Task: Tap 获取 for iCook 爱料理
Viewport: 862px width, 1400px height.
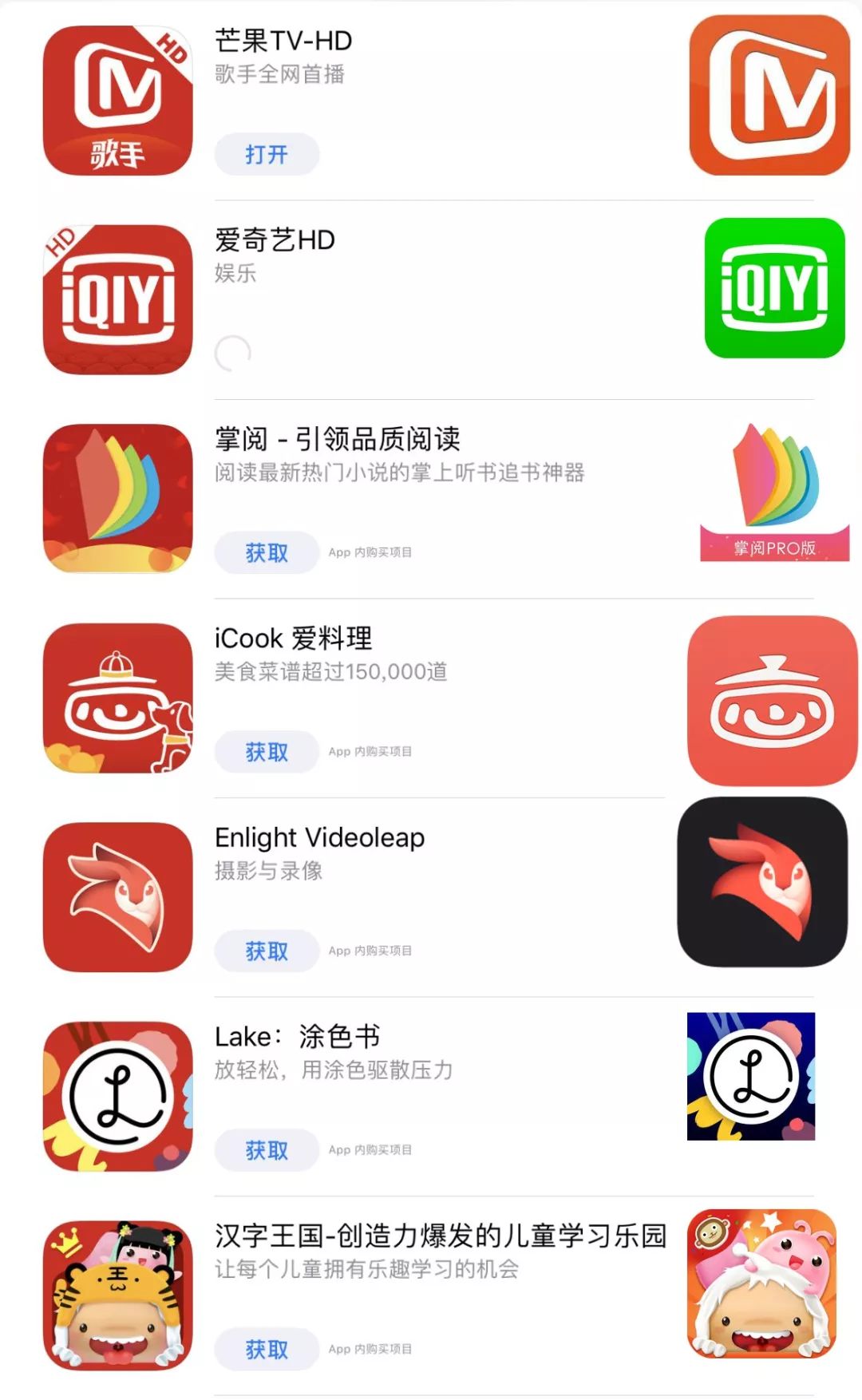Action: (267, 752)
